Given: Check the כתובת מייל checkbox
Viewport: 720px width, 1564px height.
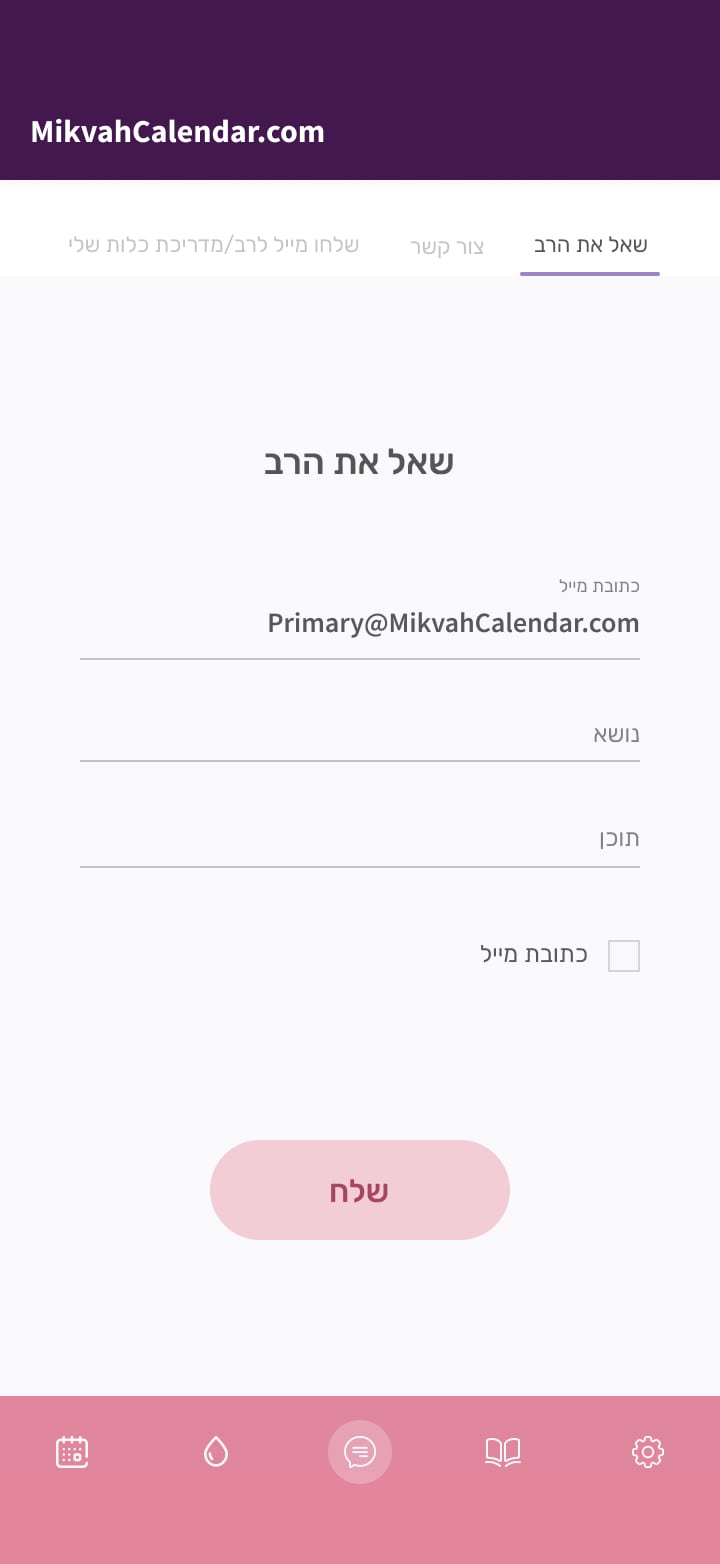Looking at the screenshot, I should tap(623, 956).
